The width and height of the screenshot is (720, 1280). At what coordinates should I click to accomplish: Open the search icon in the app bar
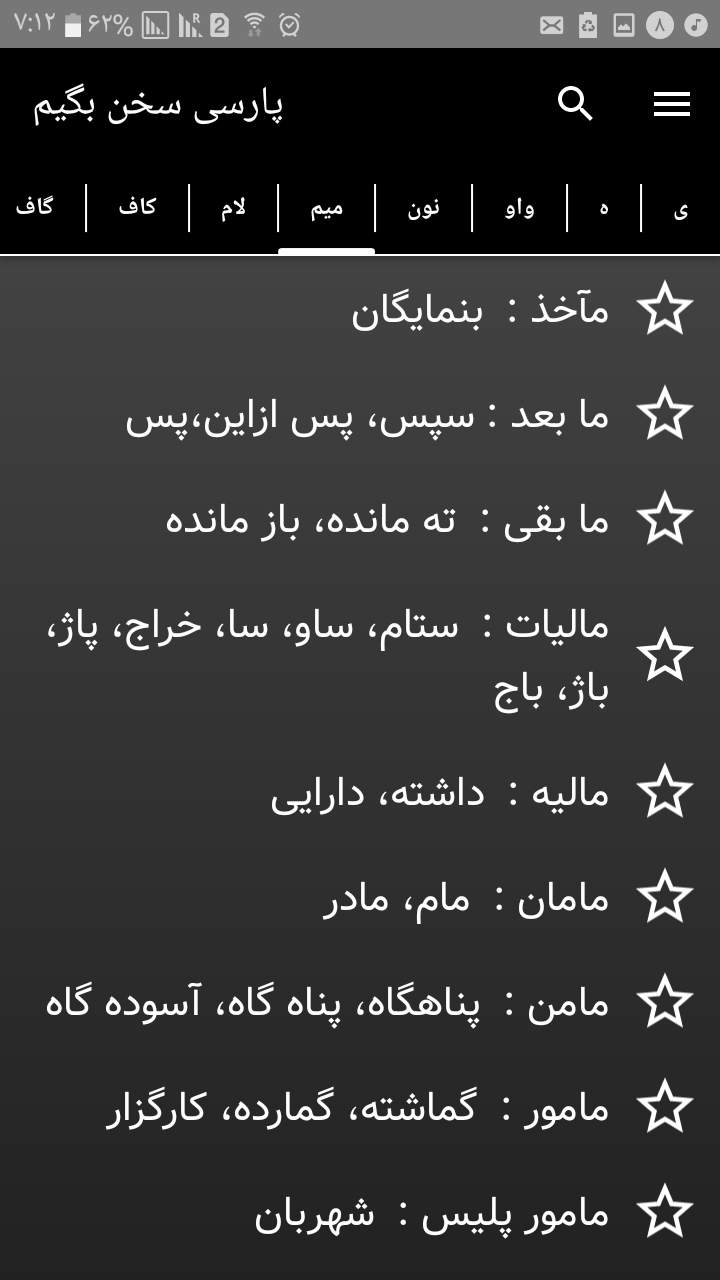[575, 103]
